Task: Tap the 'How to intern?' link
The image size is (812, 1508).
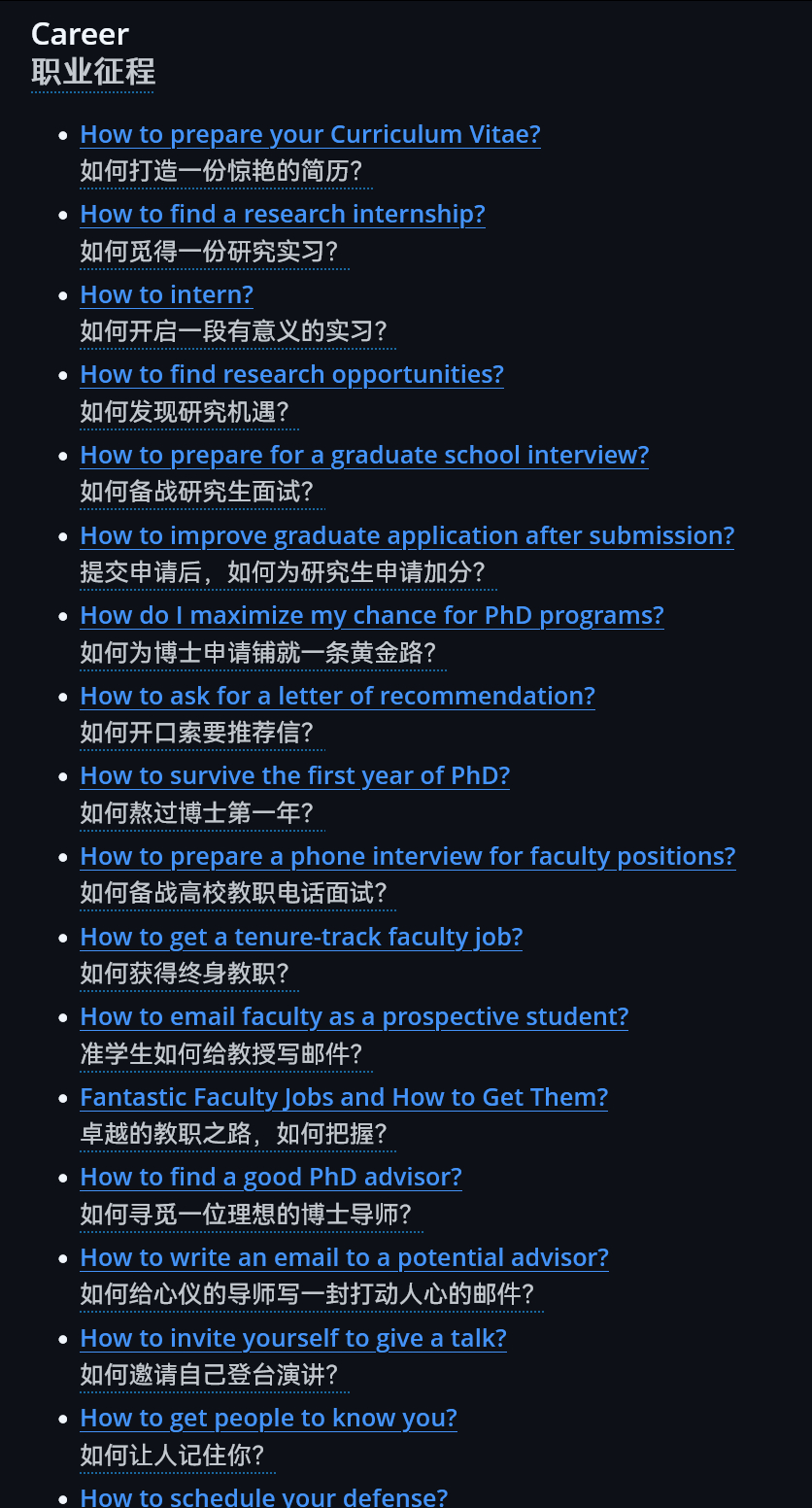Action: (166, 294)
